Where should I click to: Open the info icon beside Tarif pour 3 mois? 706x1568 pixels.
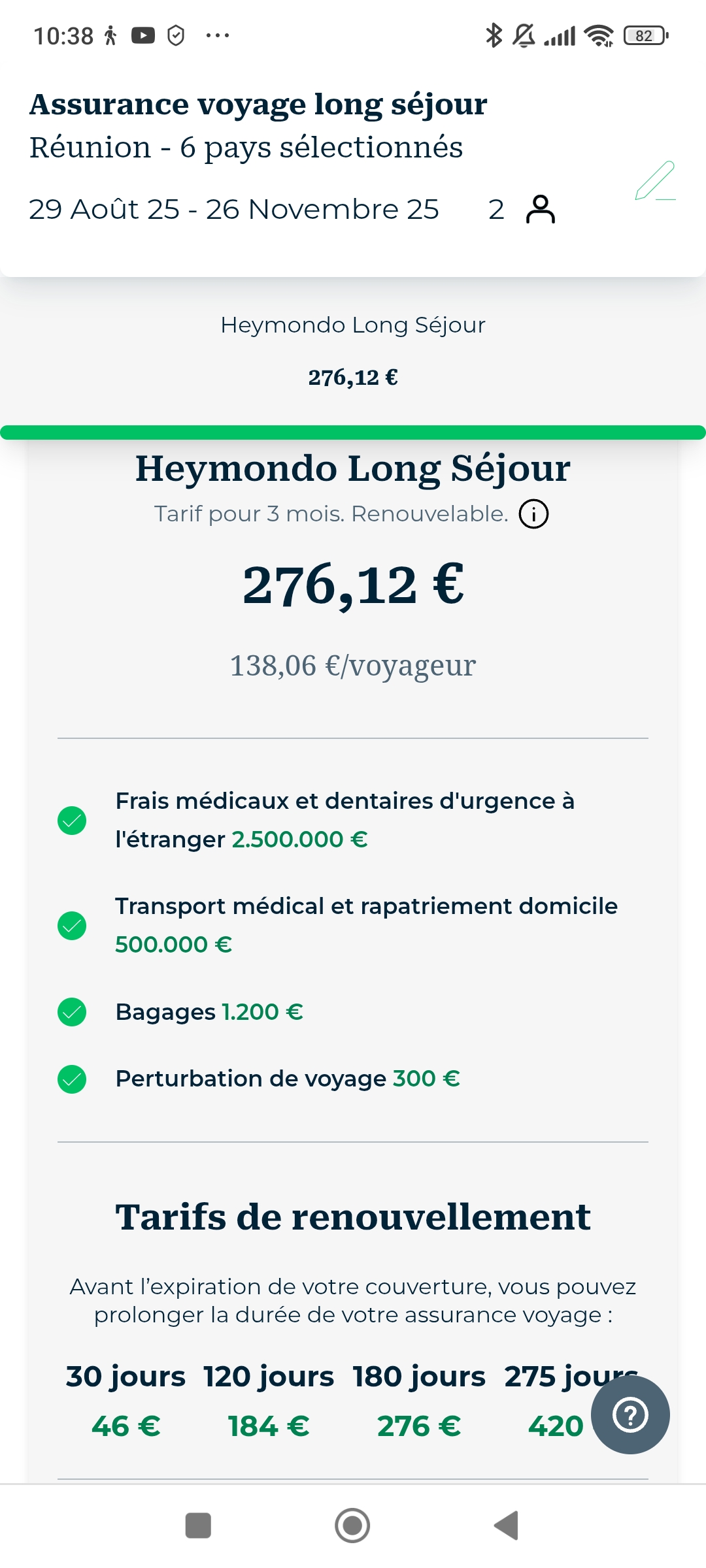tap(533, 514)
